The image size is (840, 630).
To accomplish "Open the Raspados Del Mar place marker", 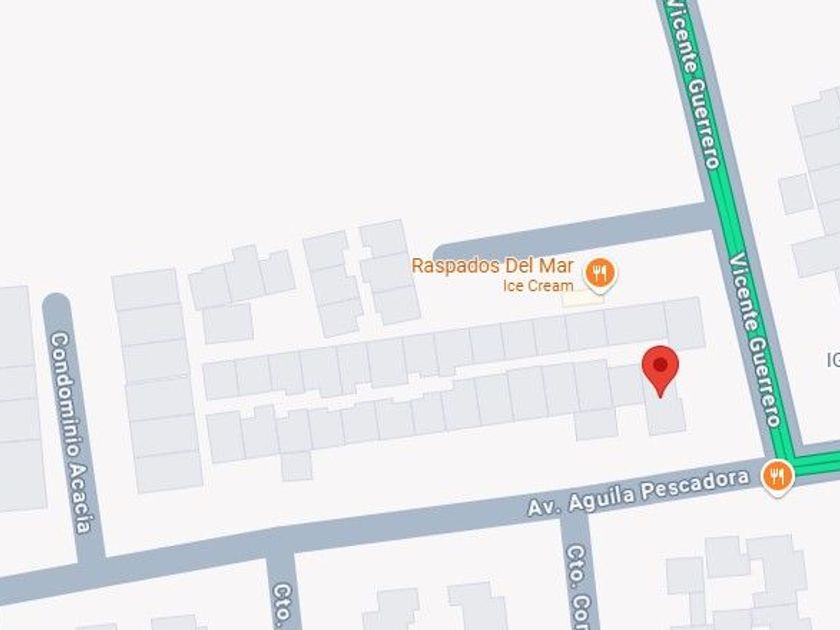I will tap(600, 275).
